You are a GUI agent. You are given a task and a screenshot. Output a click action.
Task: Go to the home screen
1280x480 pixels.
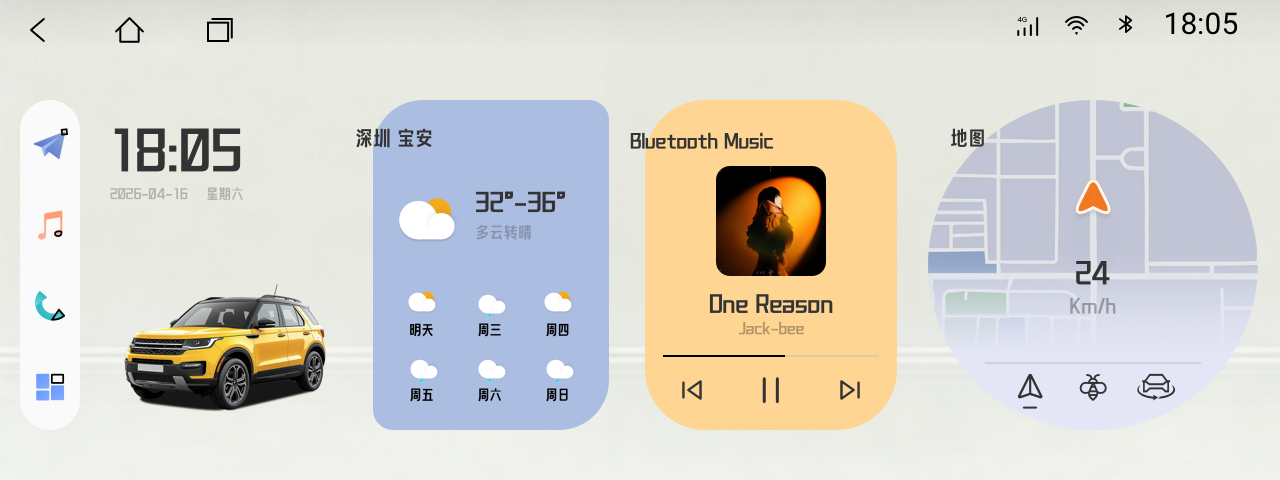(x=129, y=30)
